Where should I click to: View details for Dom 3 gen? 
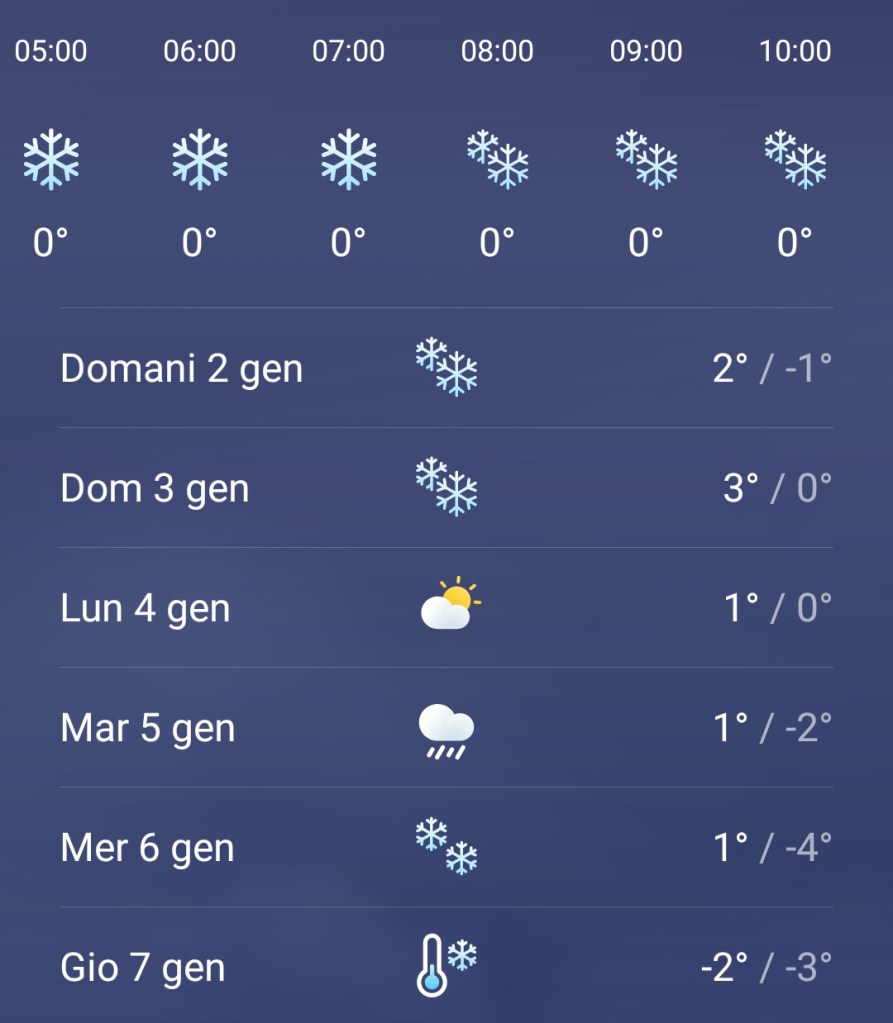pos(445,488)
